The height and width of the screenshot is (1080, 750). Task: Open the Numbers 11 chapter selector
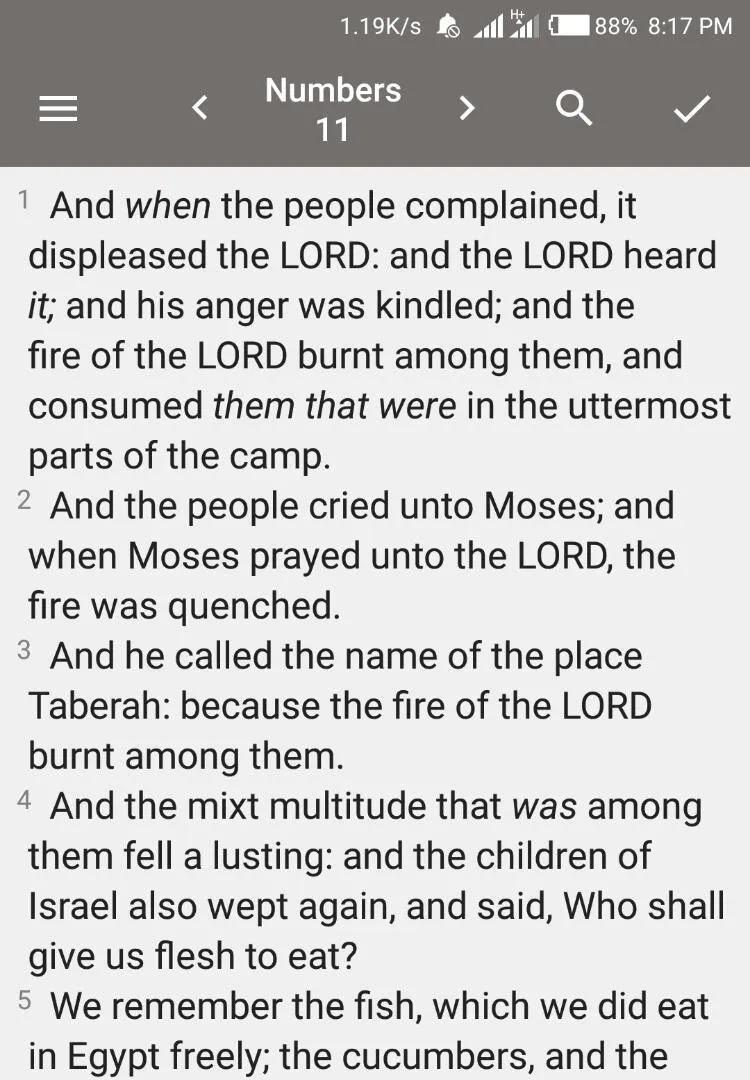pyautogui.click(x=333, y=109)
